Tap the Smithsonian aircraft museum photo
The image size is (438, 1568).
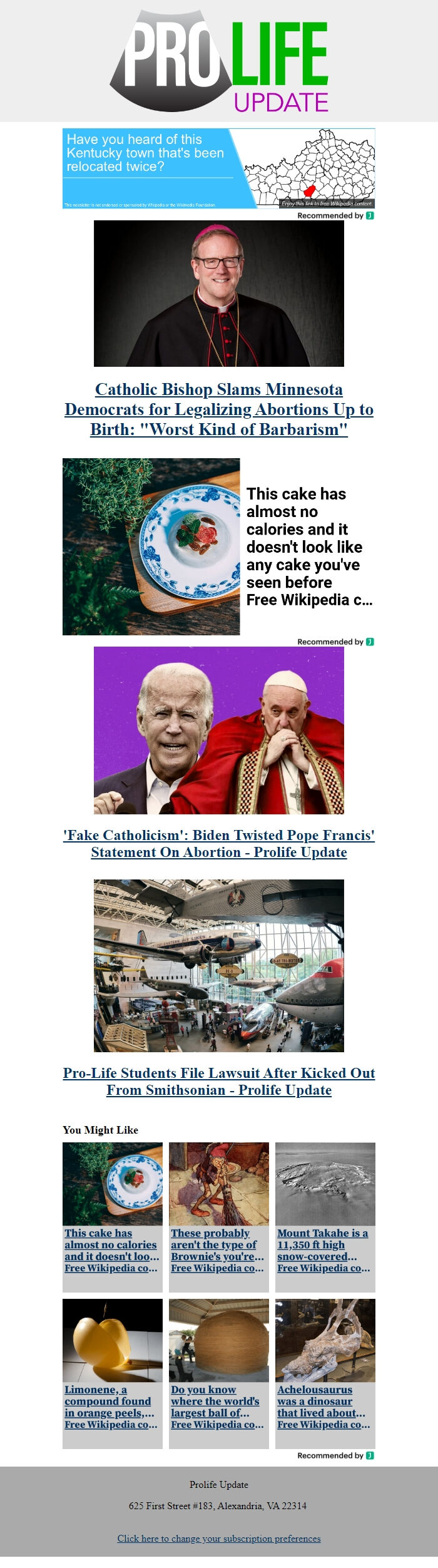coord(218,965)
